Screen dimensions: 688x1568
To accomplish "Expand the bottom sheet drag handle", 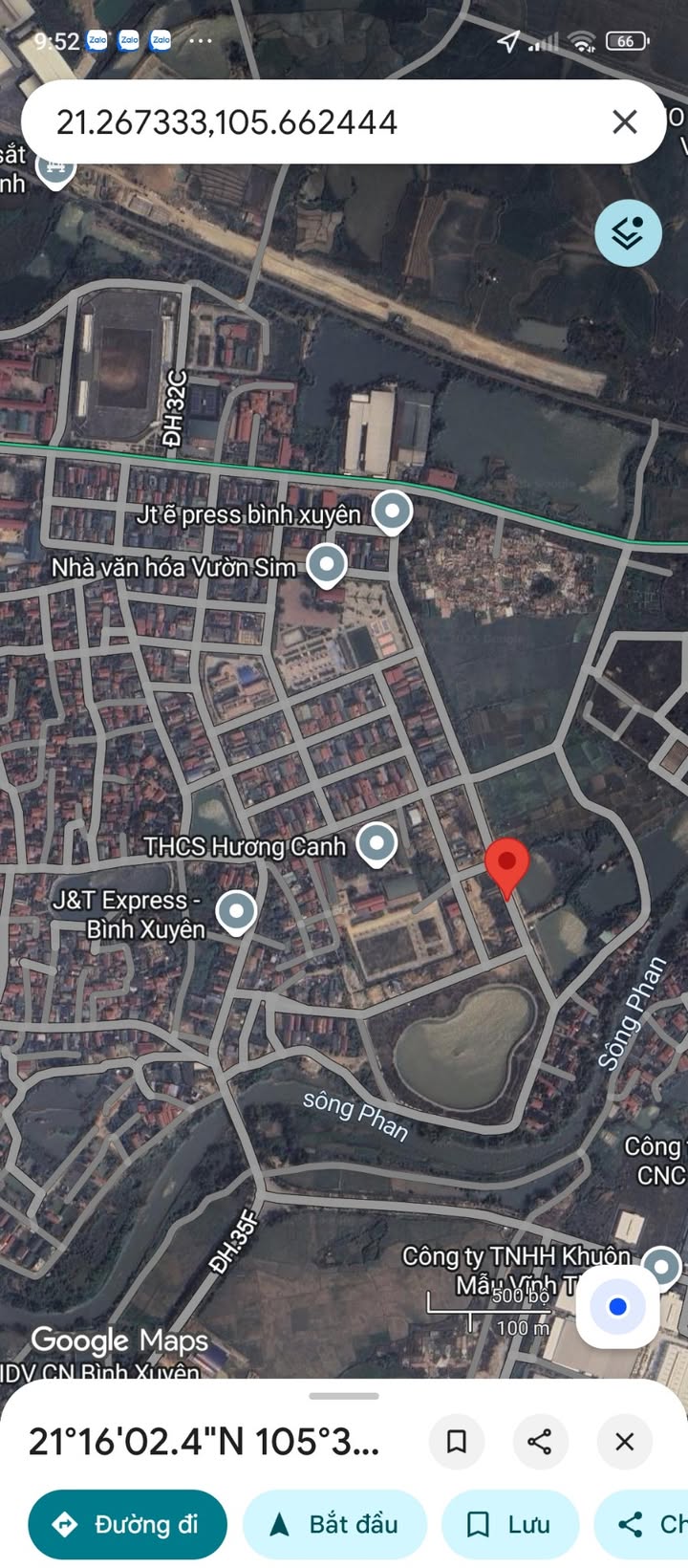I will coord(344,1396).
